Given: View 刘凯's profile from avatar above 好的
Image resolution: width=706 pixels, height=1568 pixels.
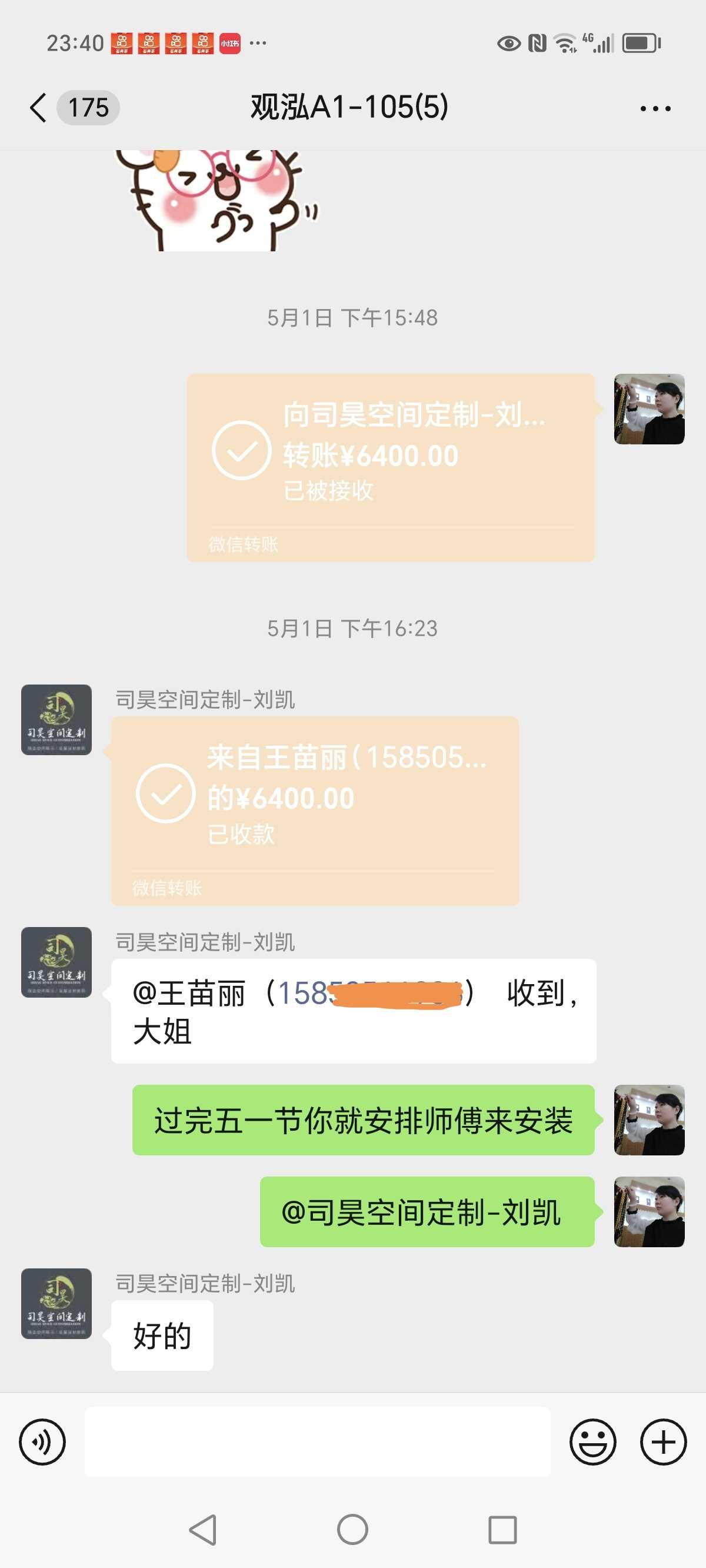Looking at the screenshot, I should coord(56,1303).
